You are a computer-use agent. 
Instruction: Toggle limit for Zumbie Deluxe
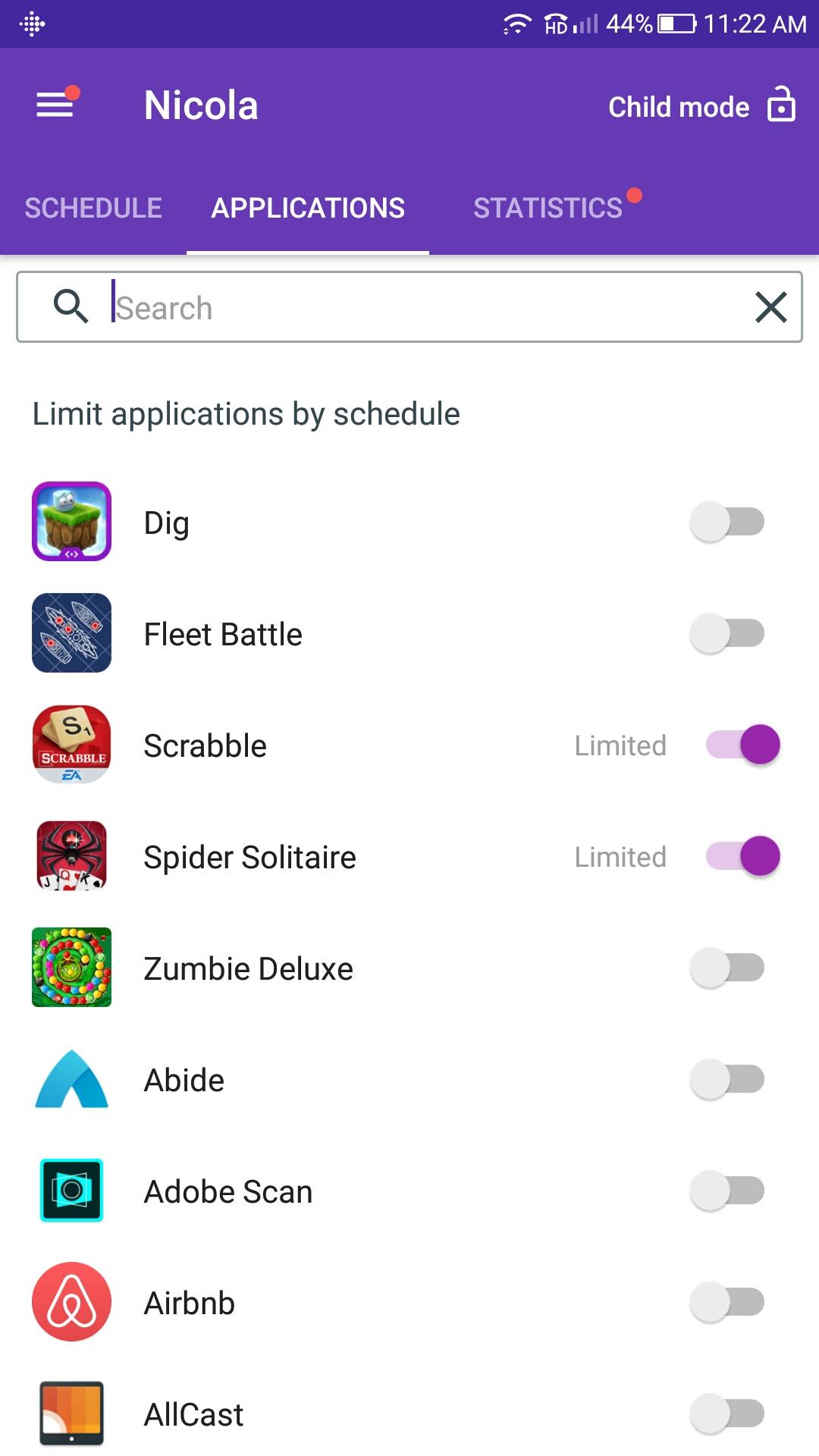point(726,968)
